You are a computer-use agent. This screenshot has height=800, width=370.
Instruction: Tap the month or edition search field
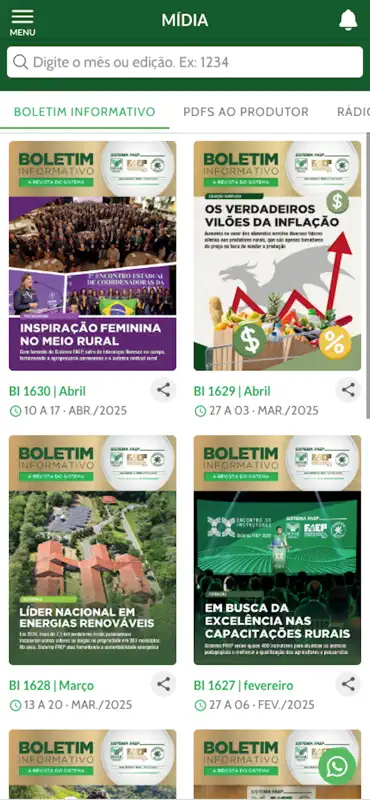(x=185, y=62)
